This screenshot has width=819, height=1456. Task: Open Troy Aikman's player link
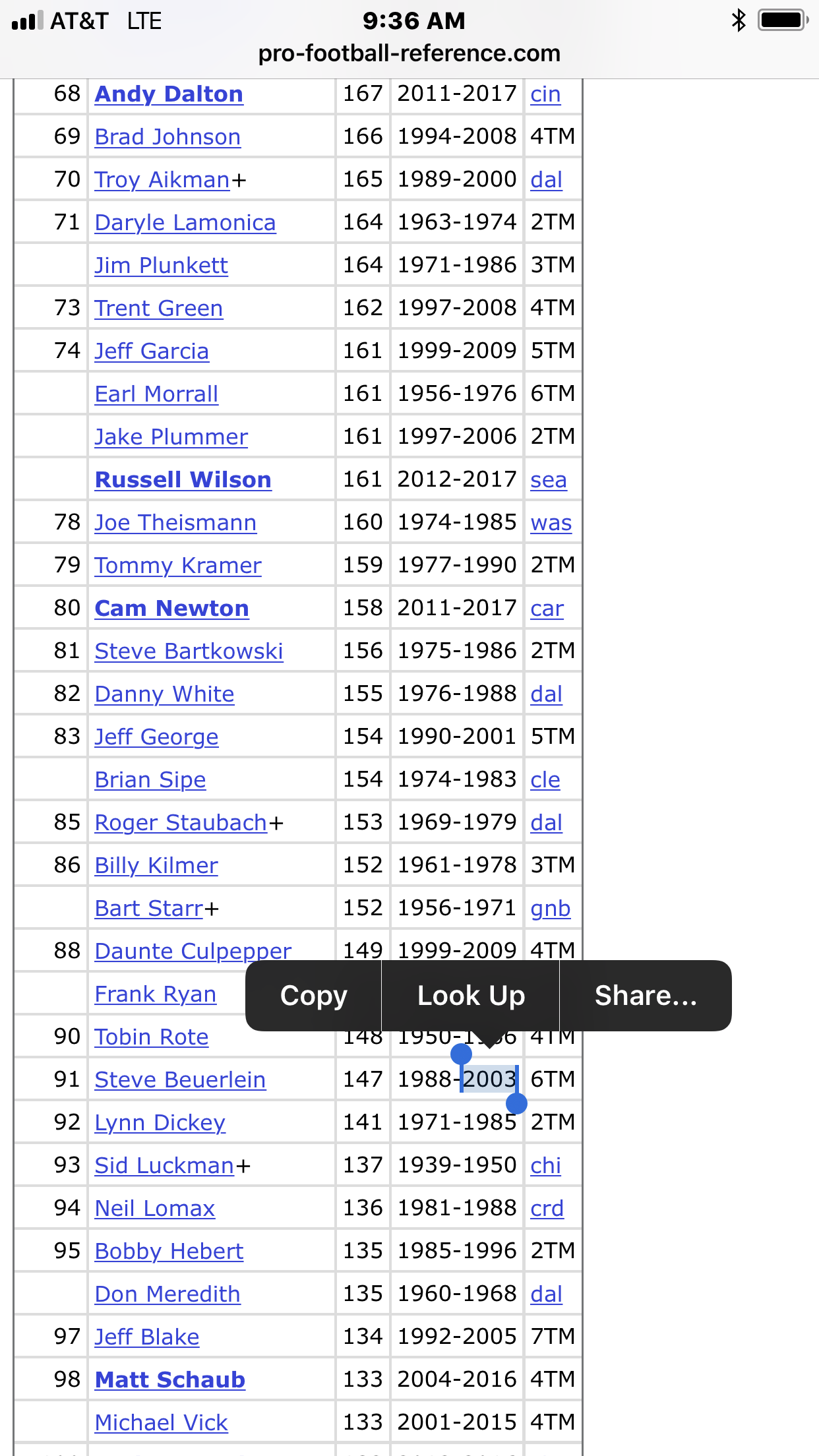pos(162,179)
